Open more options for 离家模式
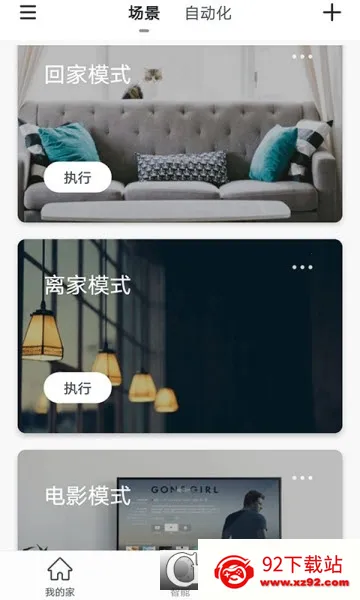 coord(302,267)
